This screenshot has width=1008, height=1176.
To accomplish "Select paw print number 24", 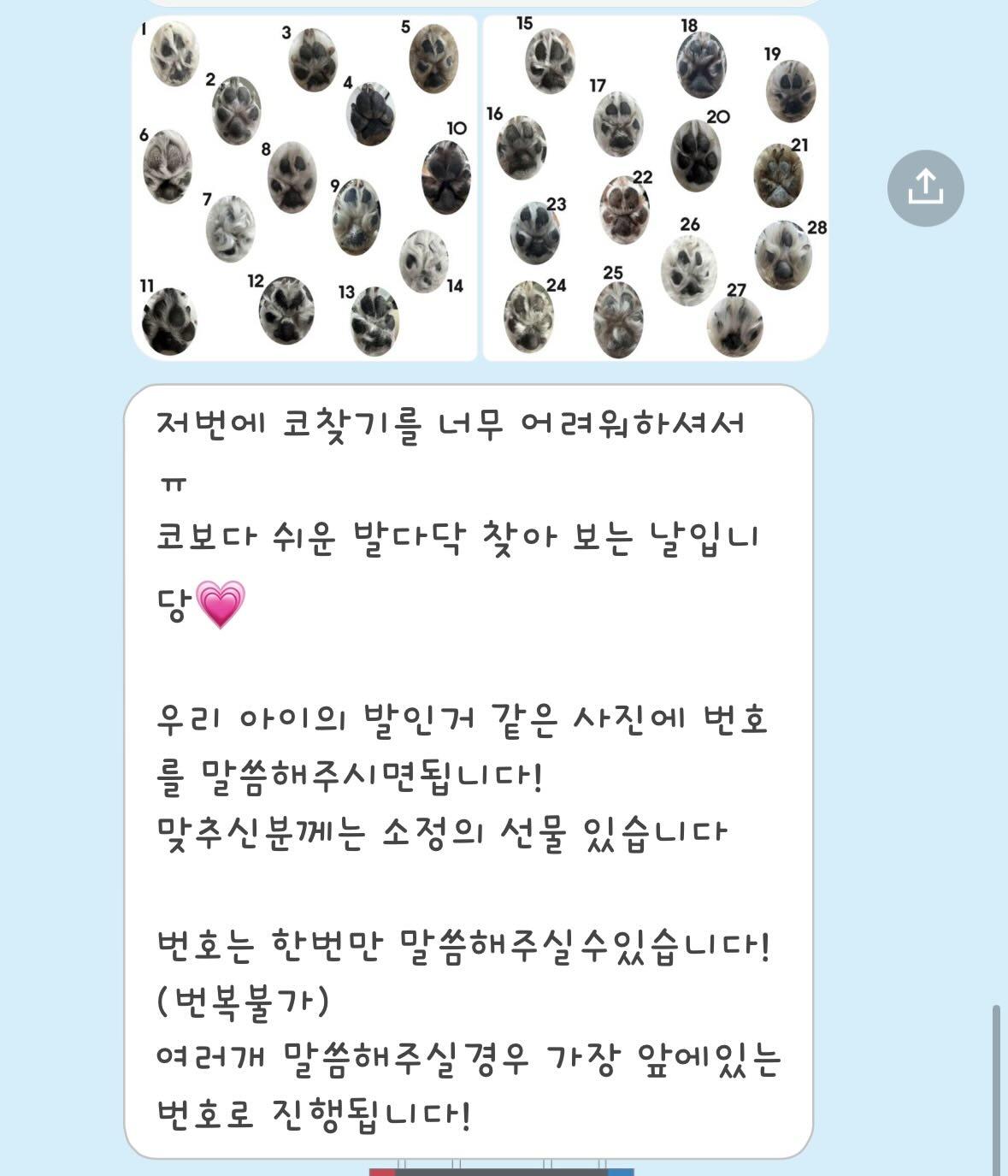I will (528, 321).
